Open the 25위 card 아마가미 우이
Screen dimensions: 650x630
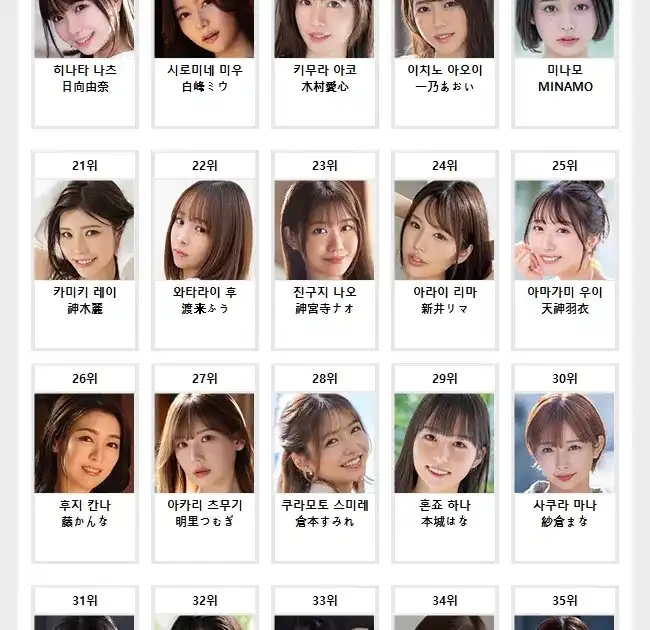coord(564,230)
